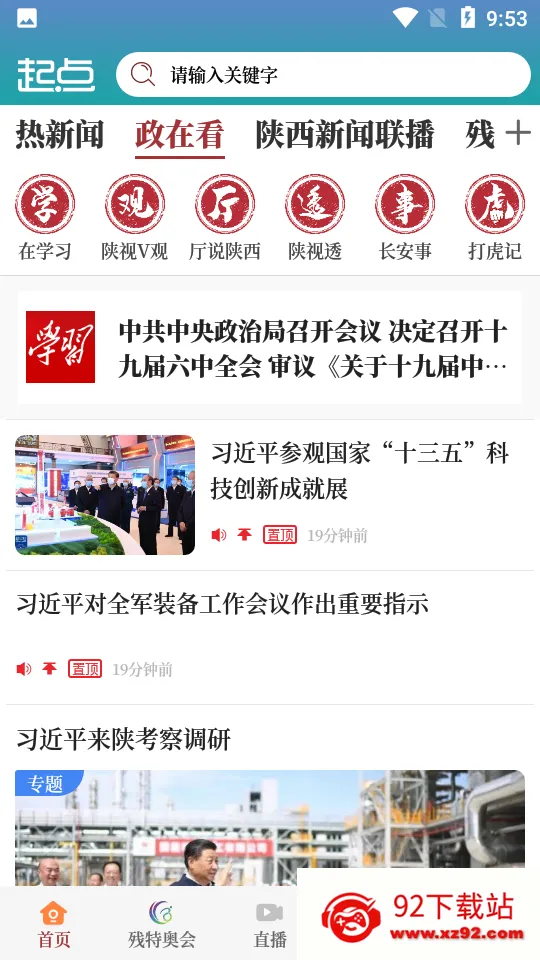
Task: Open the 陕视V观 section
Action: pyautogui.click(x=135, y=217)
